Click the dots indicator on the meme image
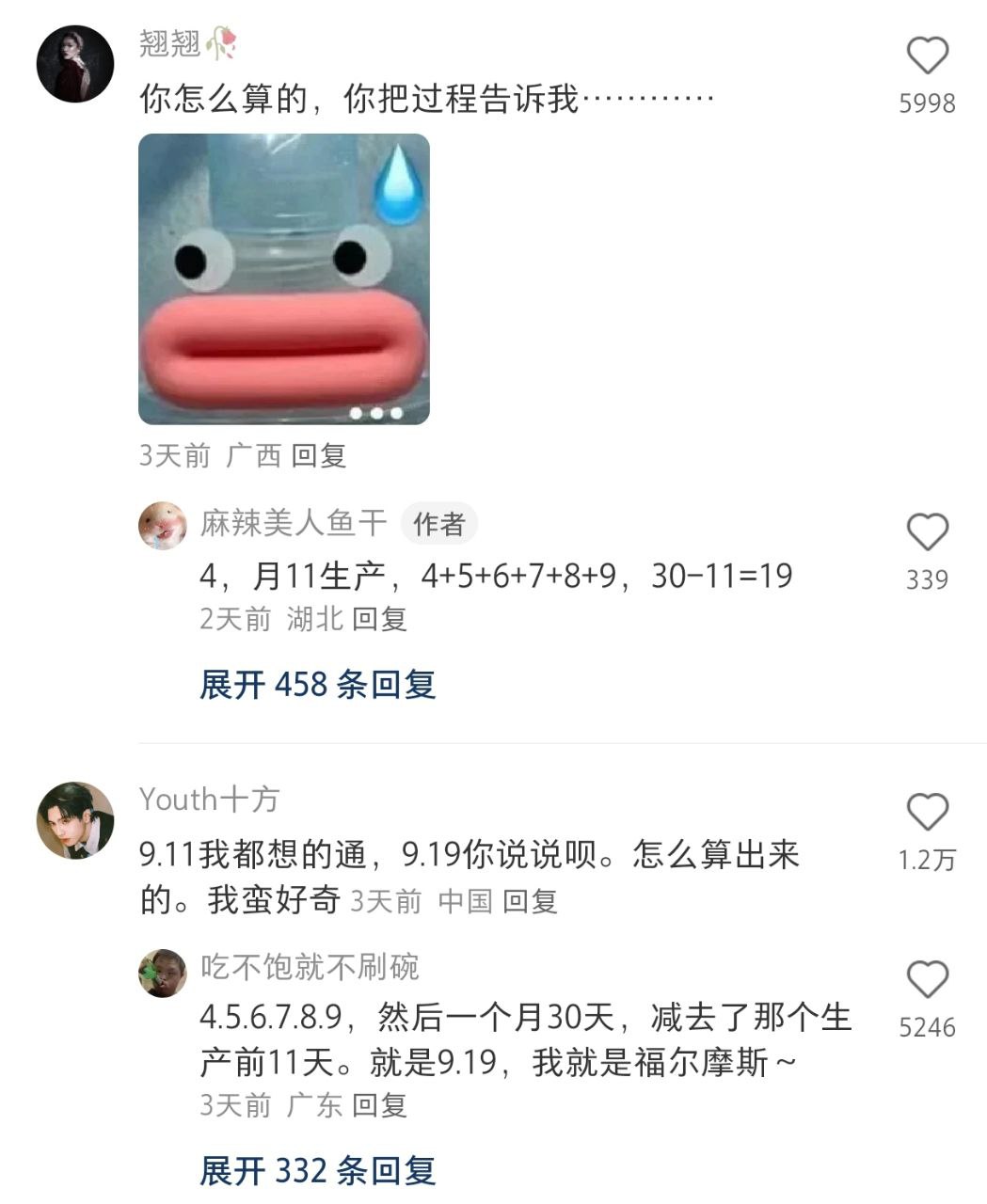Screen dimensions: 987x1204 point(376,412)
